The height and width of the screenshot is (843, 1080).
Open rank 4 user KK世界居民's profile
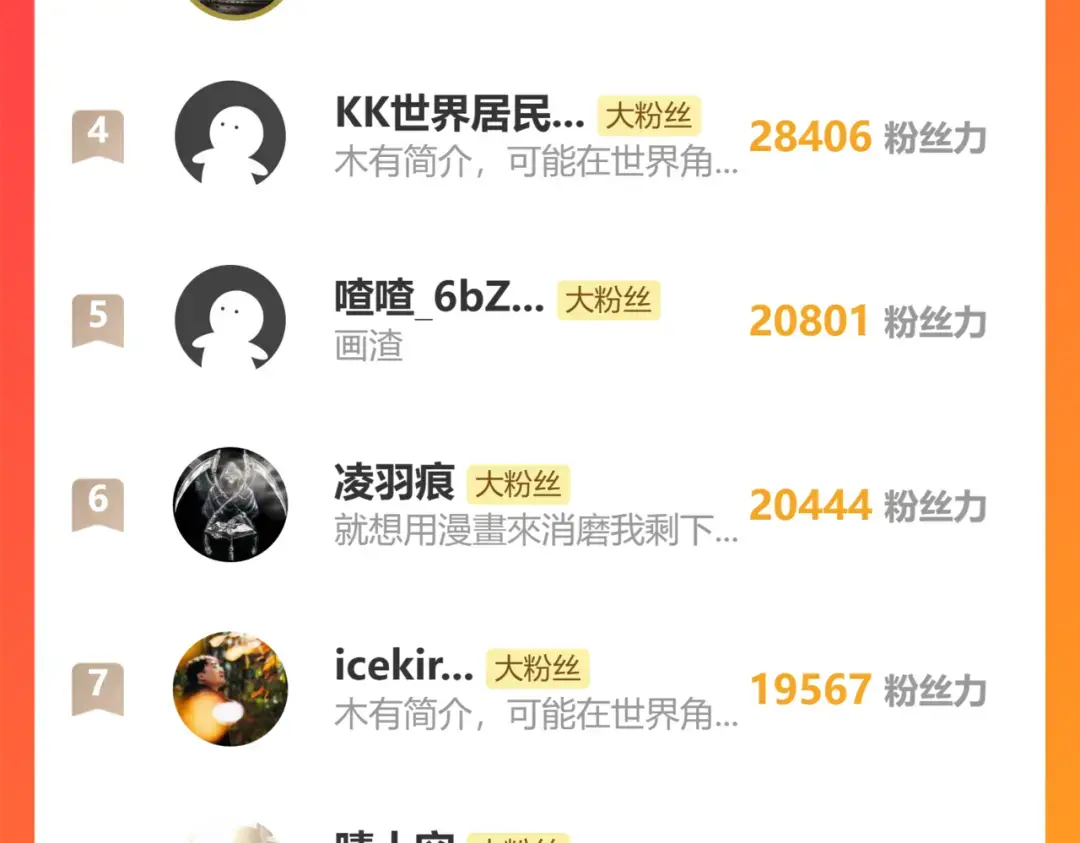pos(230,135)
